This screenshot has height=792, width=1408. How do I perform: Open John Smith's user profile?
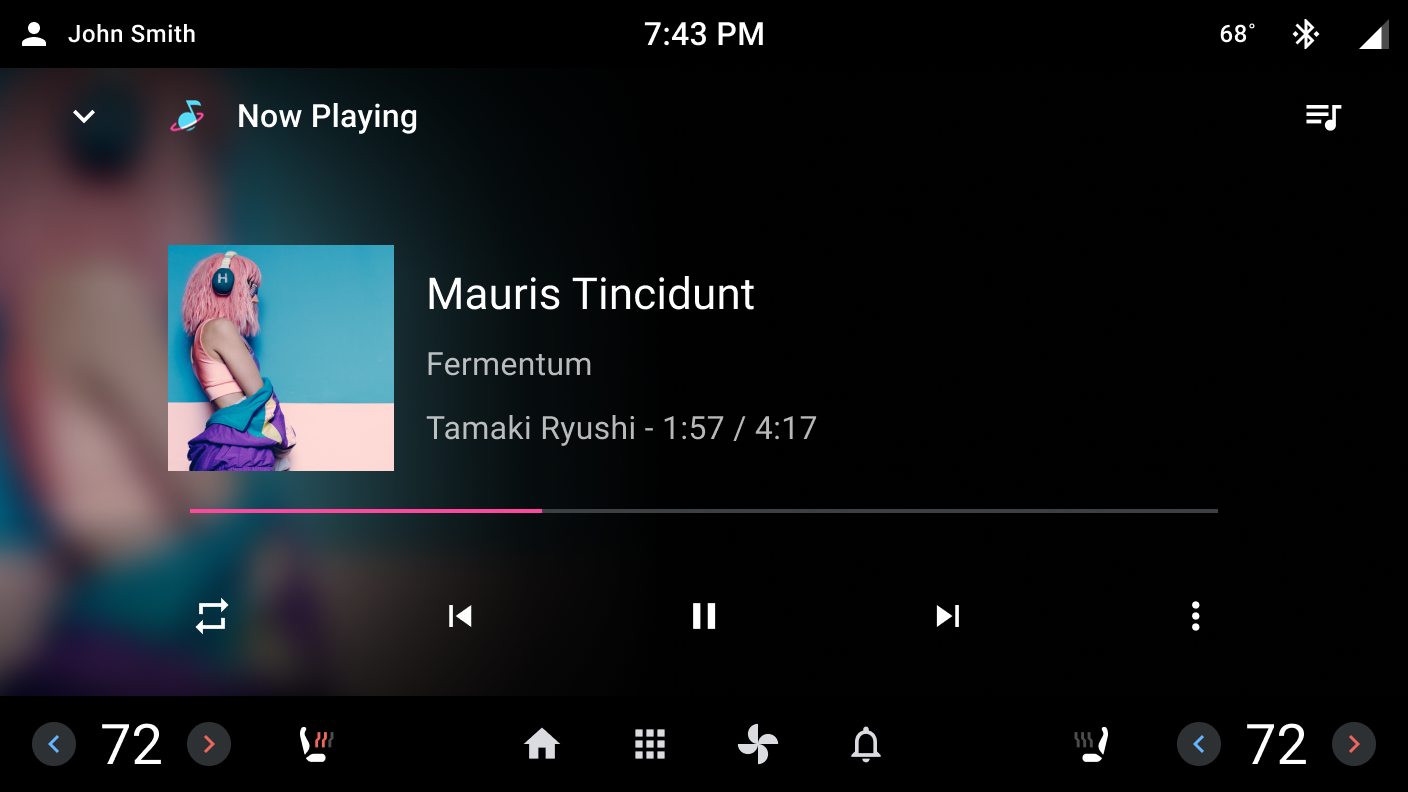pos(110,34)
